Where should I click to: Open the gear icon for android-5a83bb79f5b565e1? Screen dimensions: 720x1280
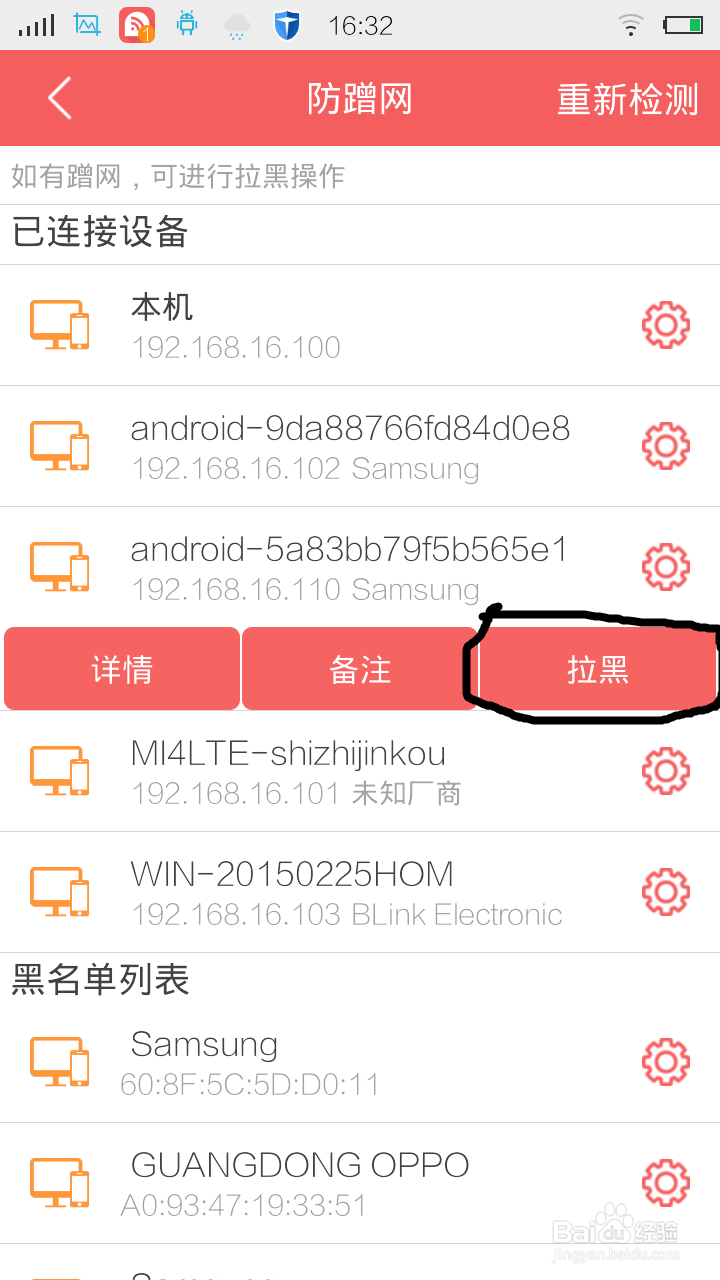665,565
